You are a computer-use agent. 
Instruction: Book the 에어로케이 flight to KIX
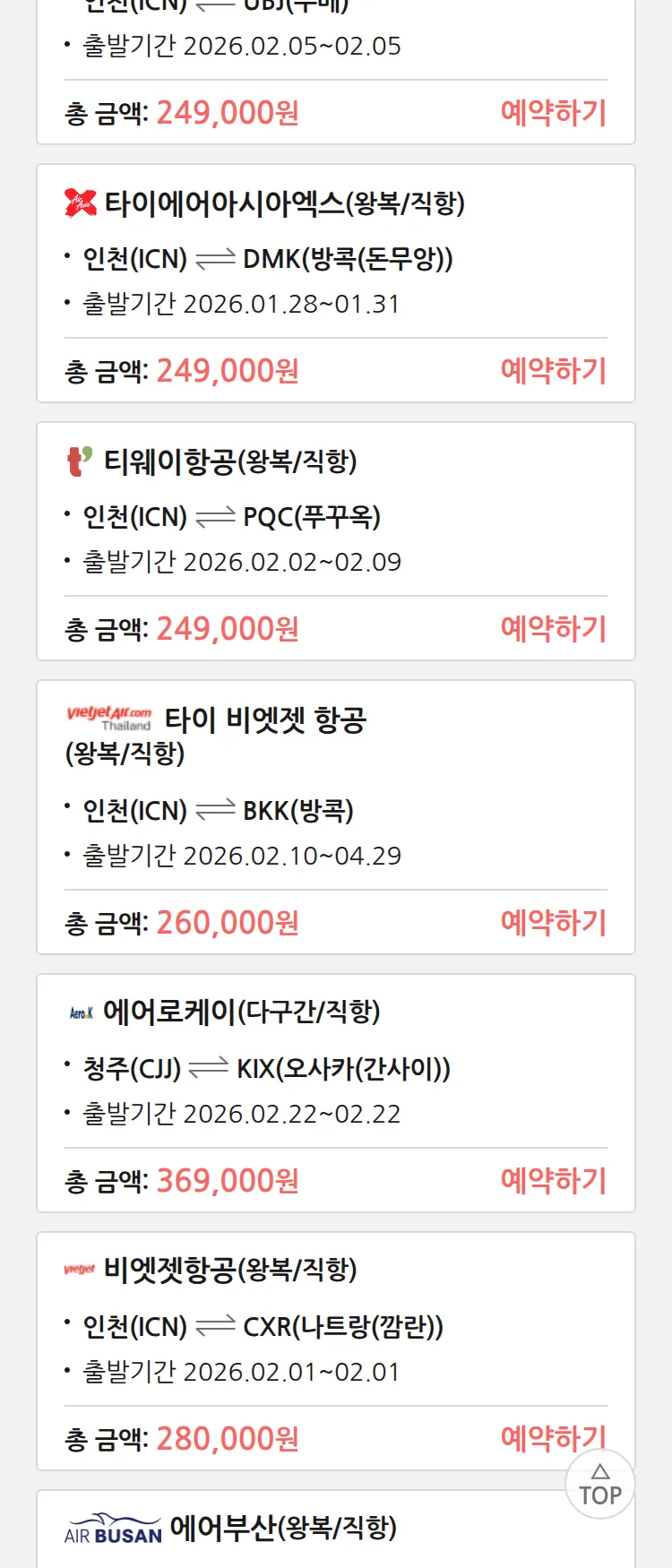553,1181
